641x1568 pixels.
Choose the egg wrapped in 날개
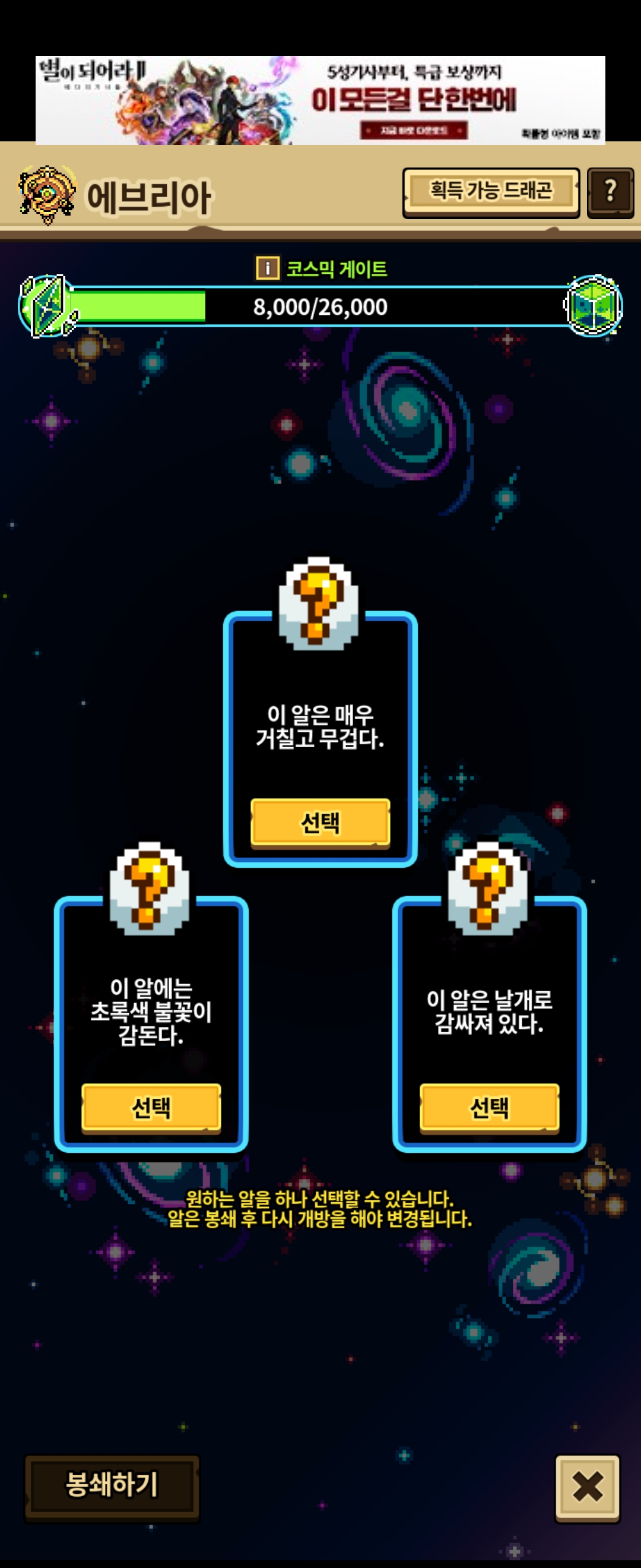click(489, 1107)
